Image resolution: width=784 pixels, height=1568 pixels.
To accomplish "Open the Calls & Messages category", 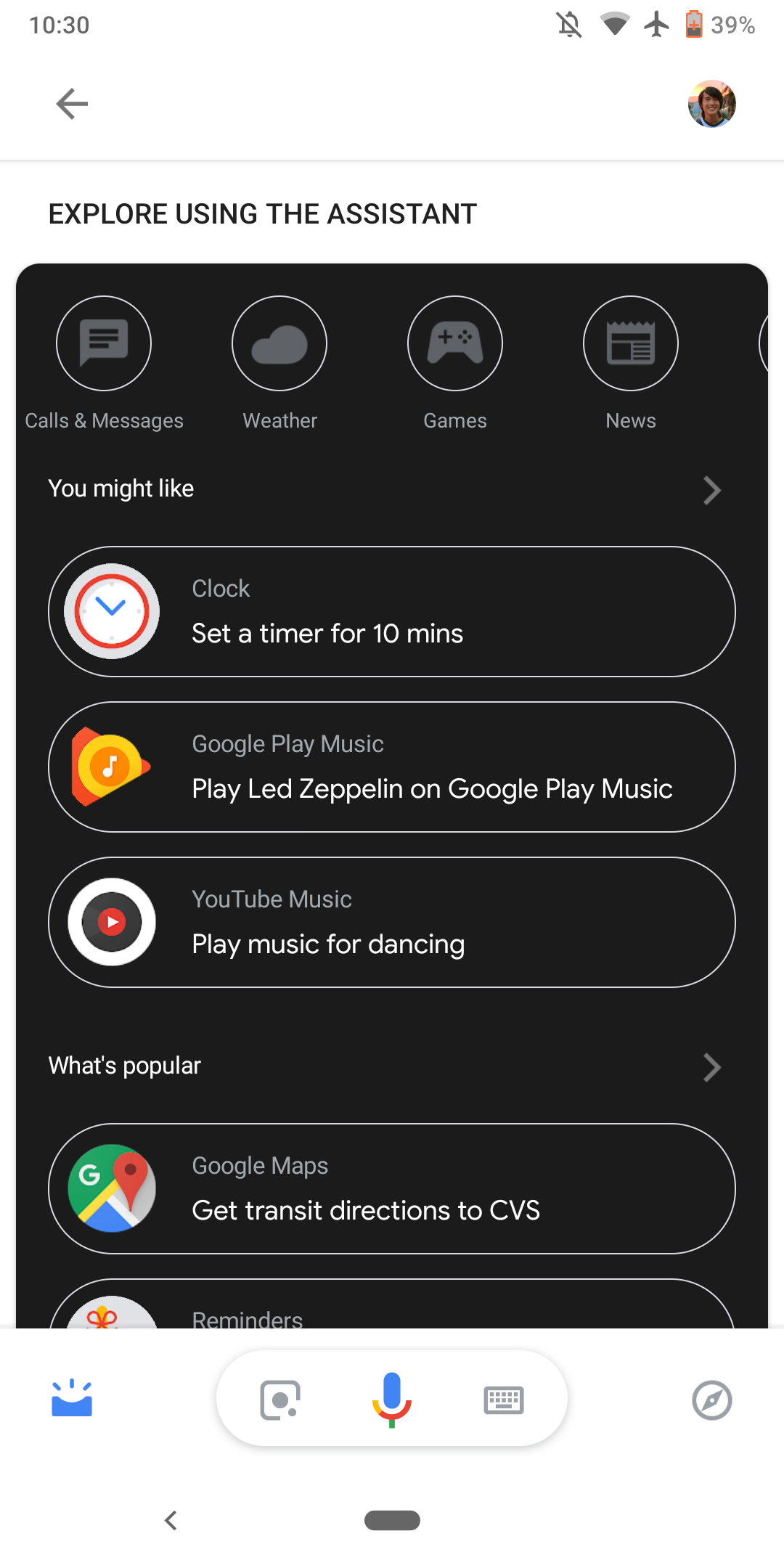I will click(104, 343).
